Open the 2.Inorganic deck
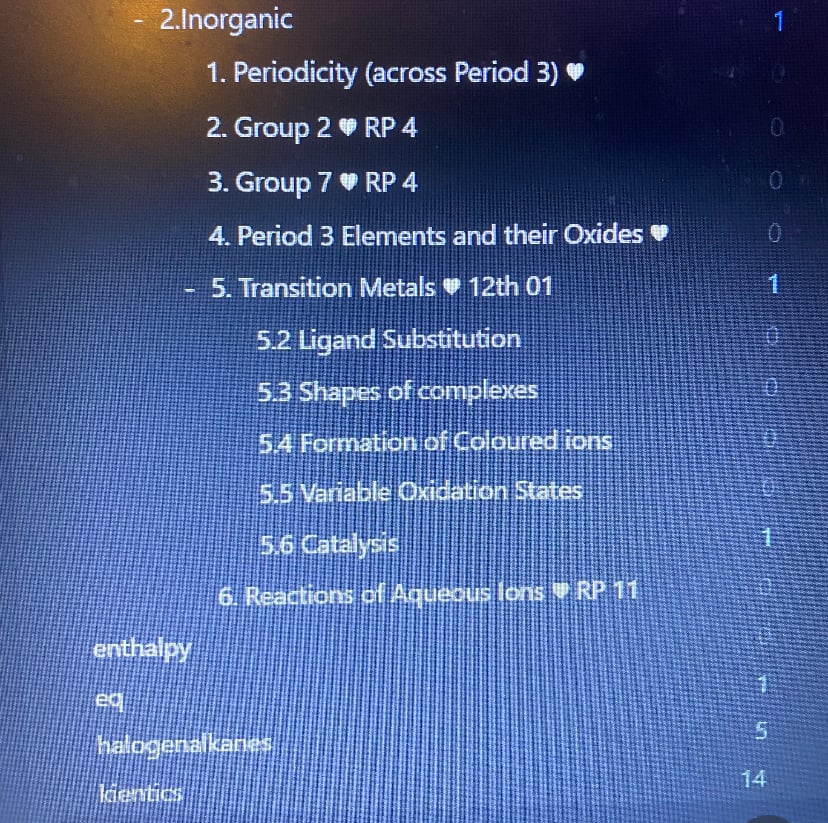The width and height of the screenshot is (828, 823). [x=226, y=20]
